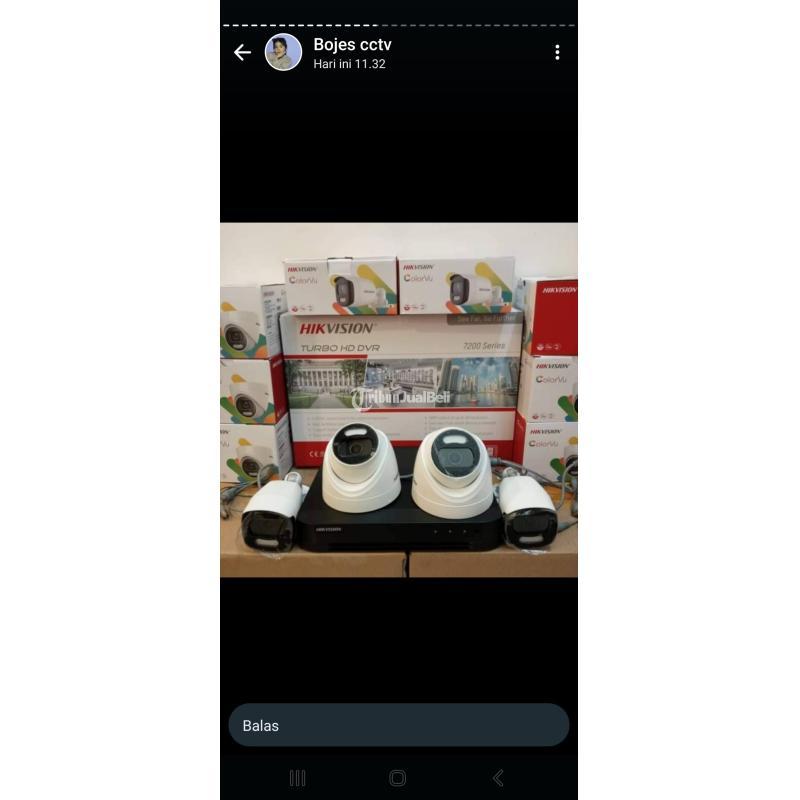Tap the system home button

pyautogui.click(x=397, y=778)
